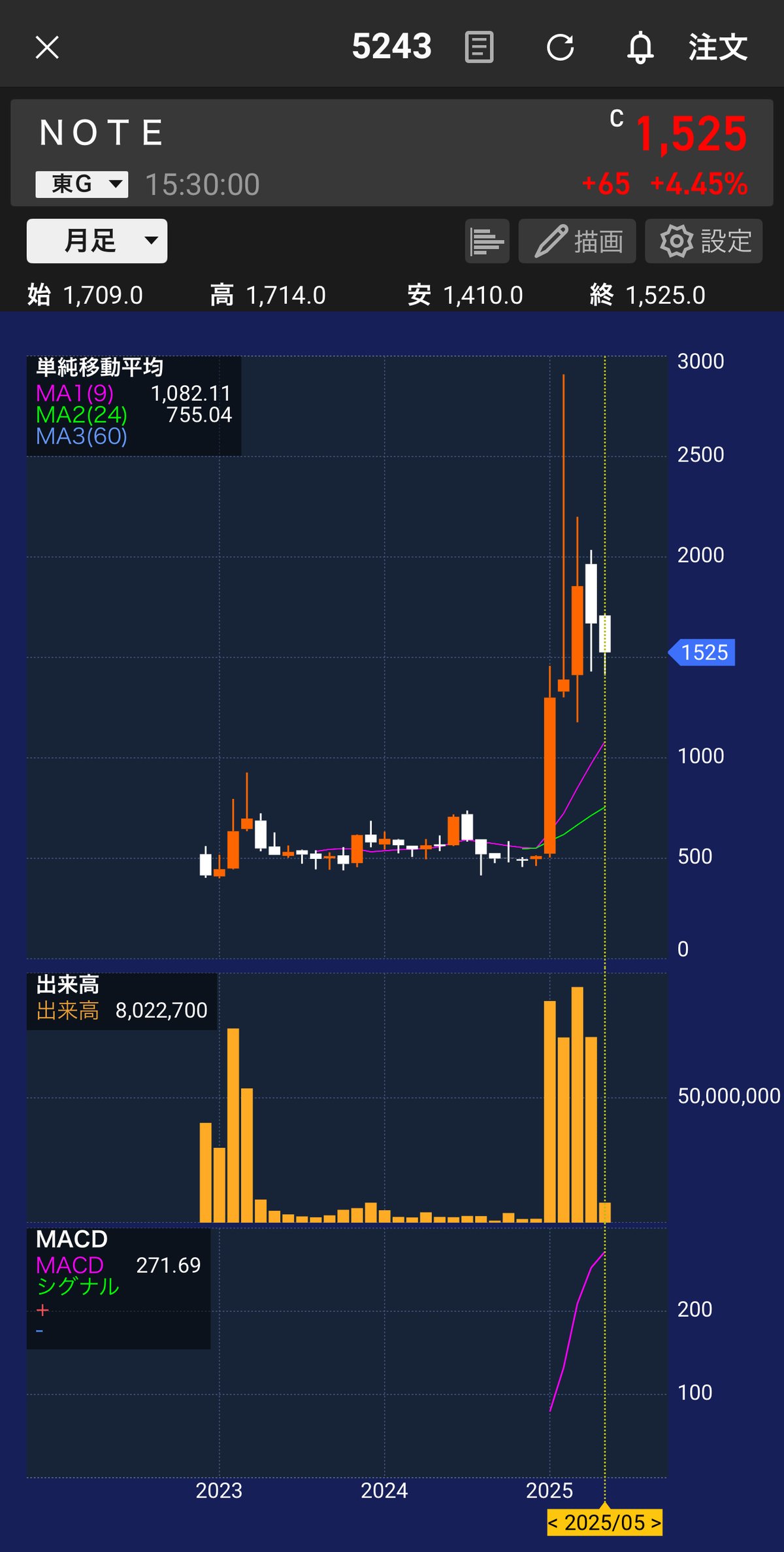Tap the 注文 order button

tap(716, 47)
